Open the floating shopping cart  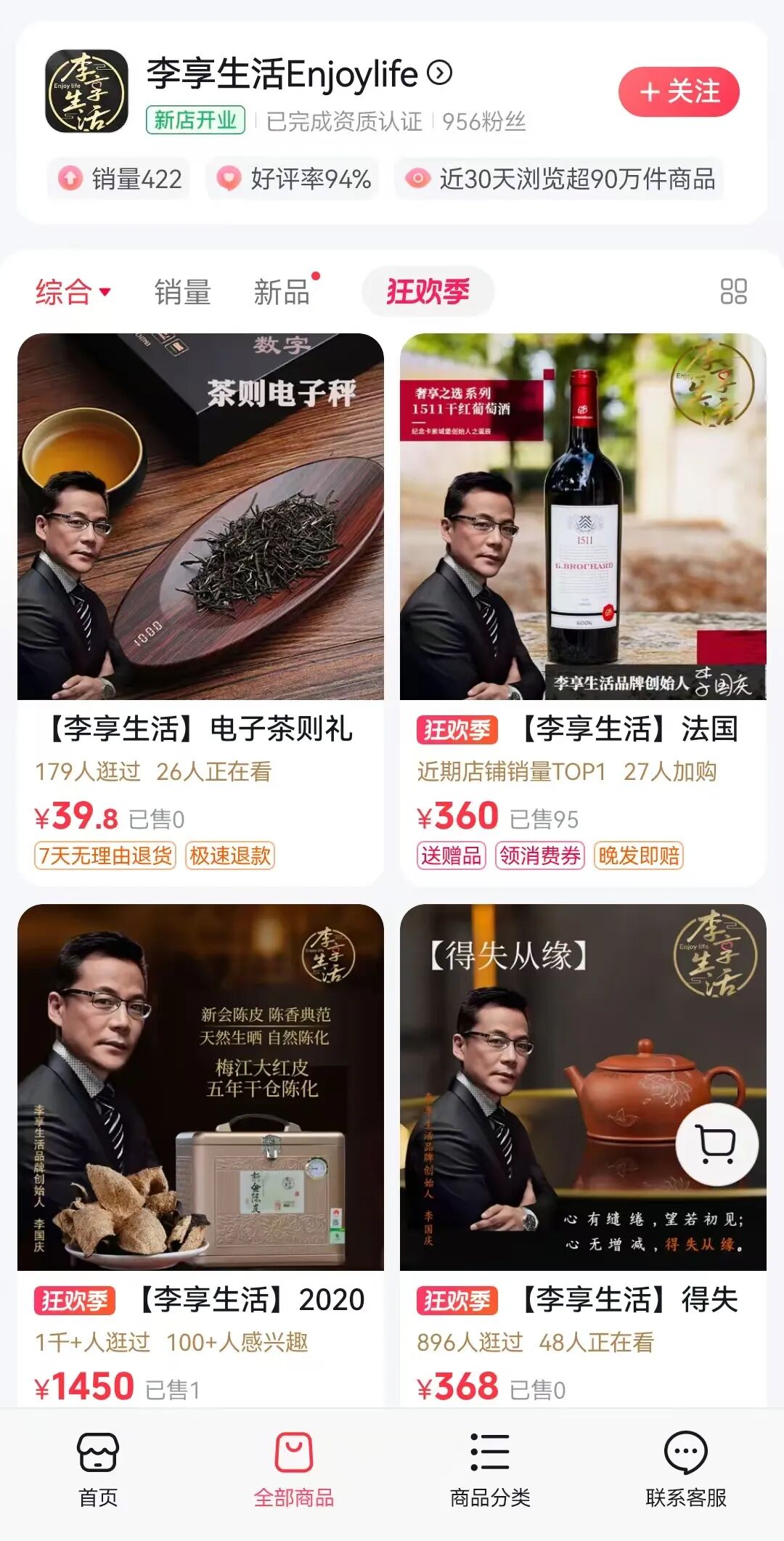tap(717, 1145)
